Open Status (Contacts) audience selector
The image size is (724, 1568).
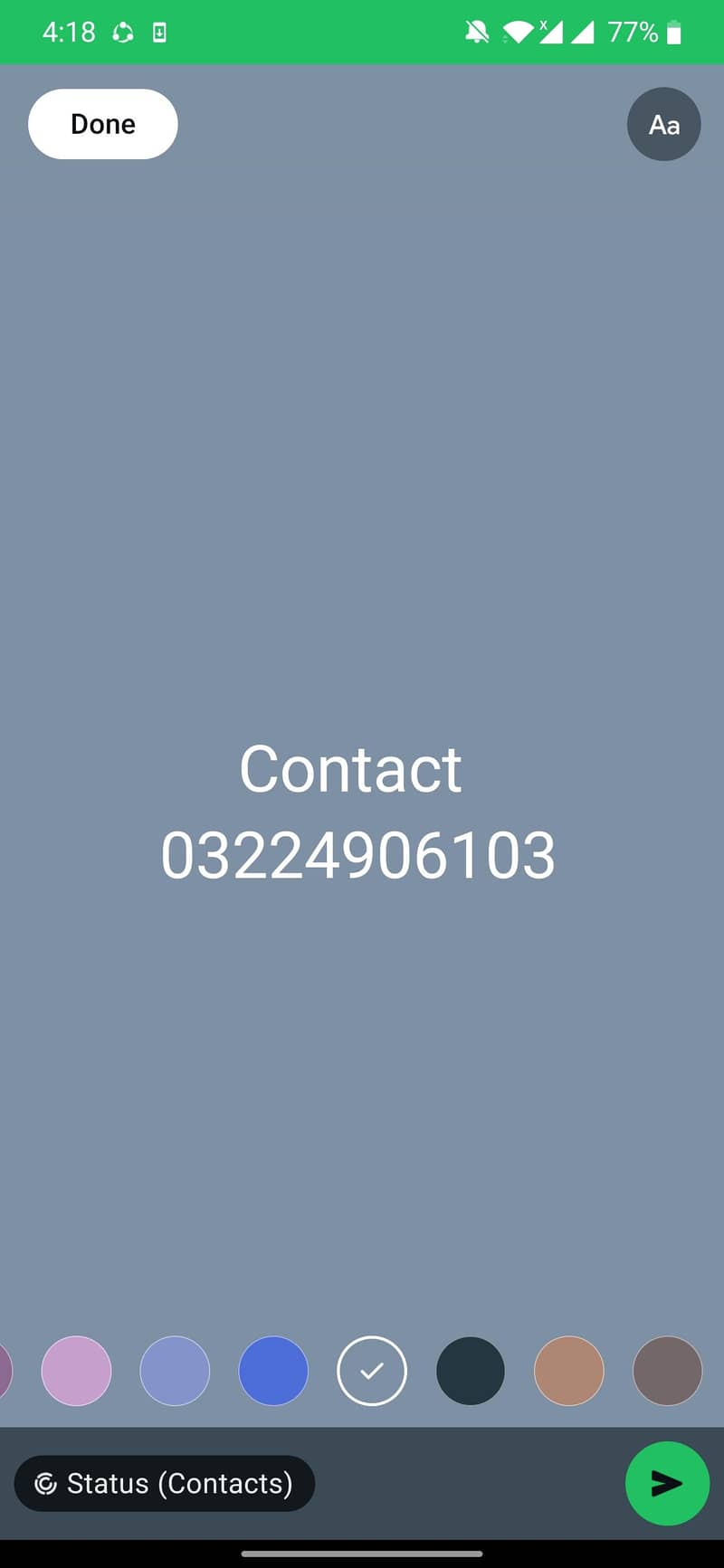pyautogui.click(x=165, y=1483)
